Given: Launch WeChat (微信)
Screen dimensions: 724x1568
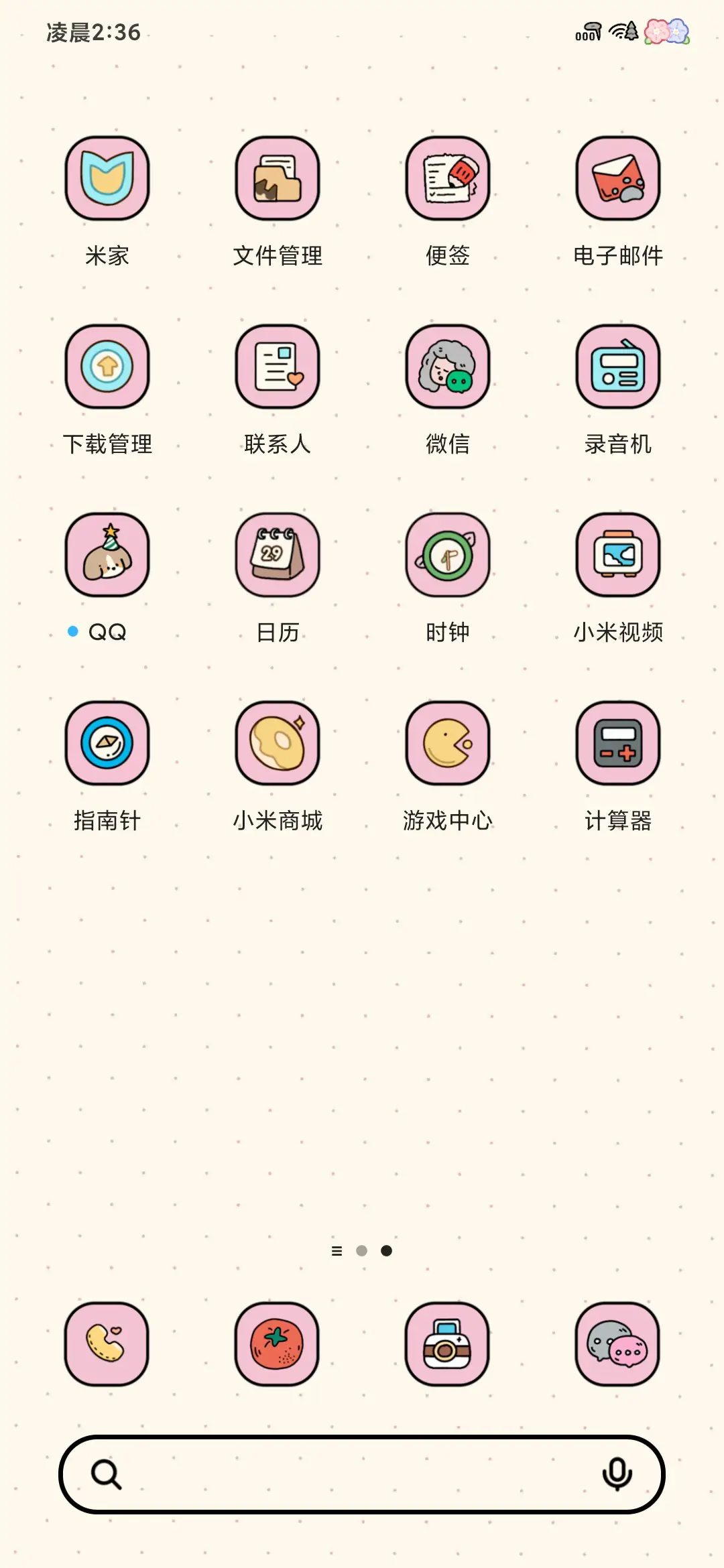Looking at the screenshot, I should click(x=447, y=368).
